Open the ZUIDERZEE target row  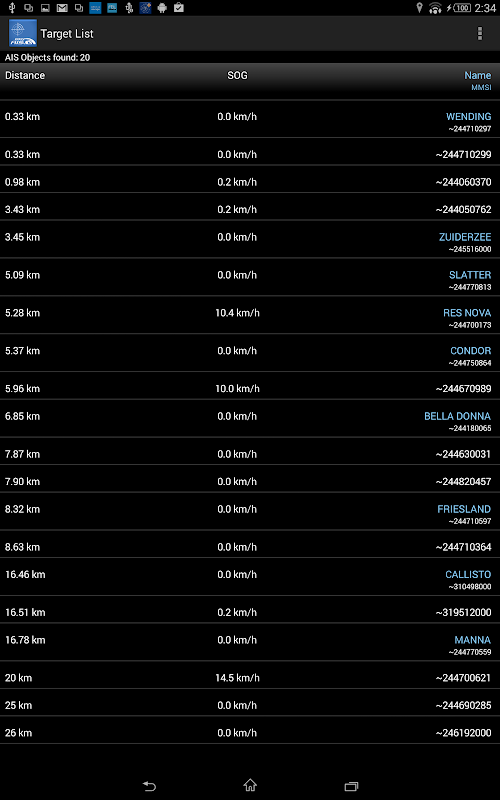point(250,239)
